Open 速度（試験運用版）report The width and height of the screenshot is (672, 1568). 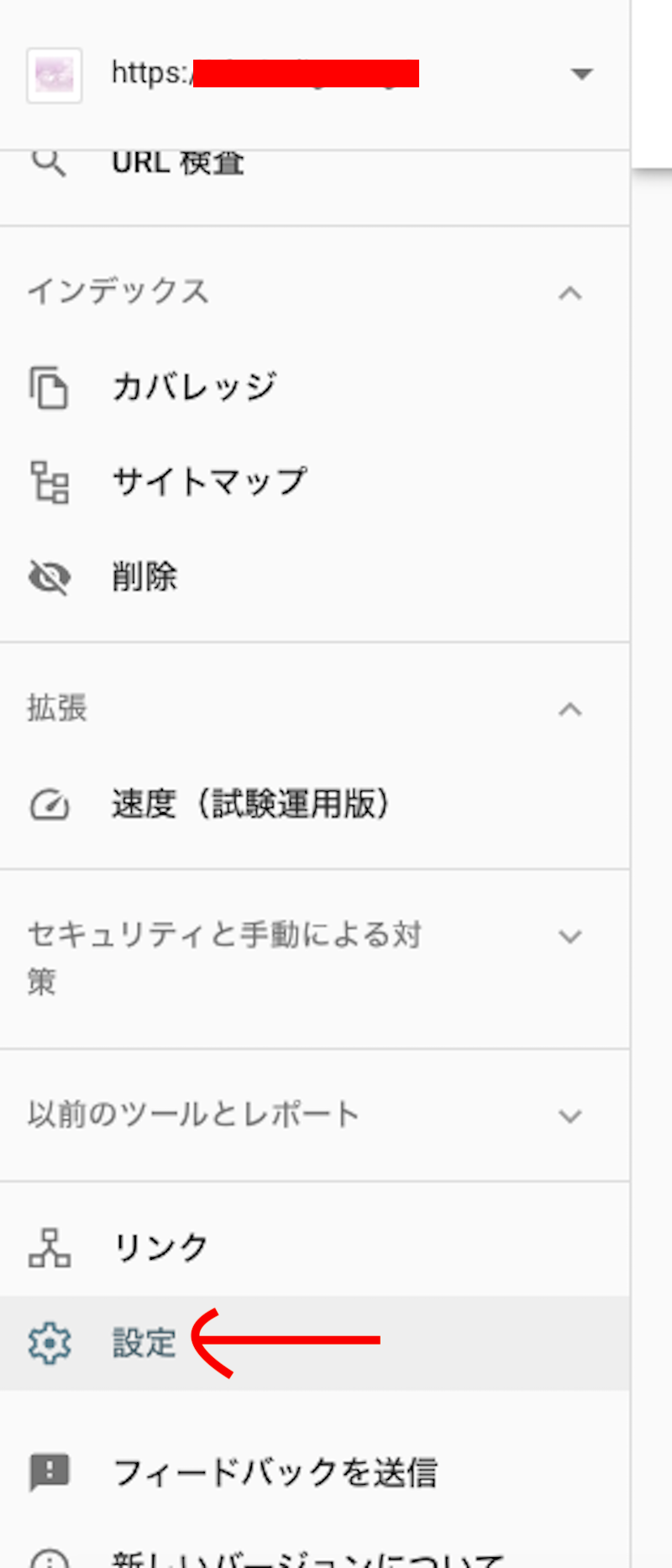[x=250, y=805]
